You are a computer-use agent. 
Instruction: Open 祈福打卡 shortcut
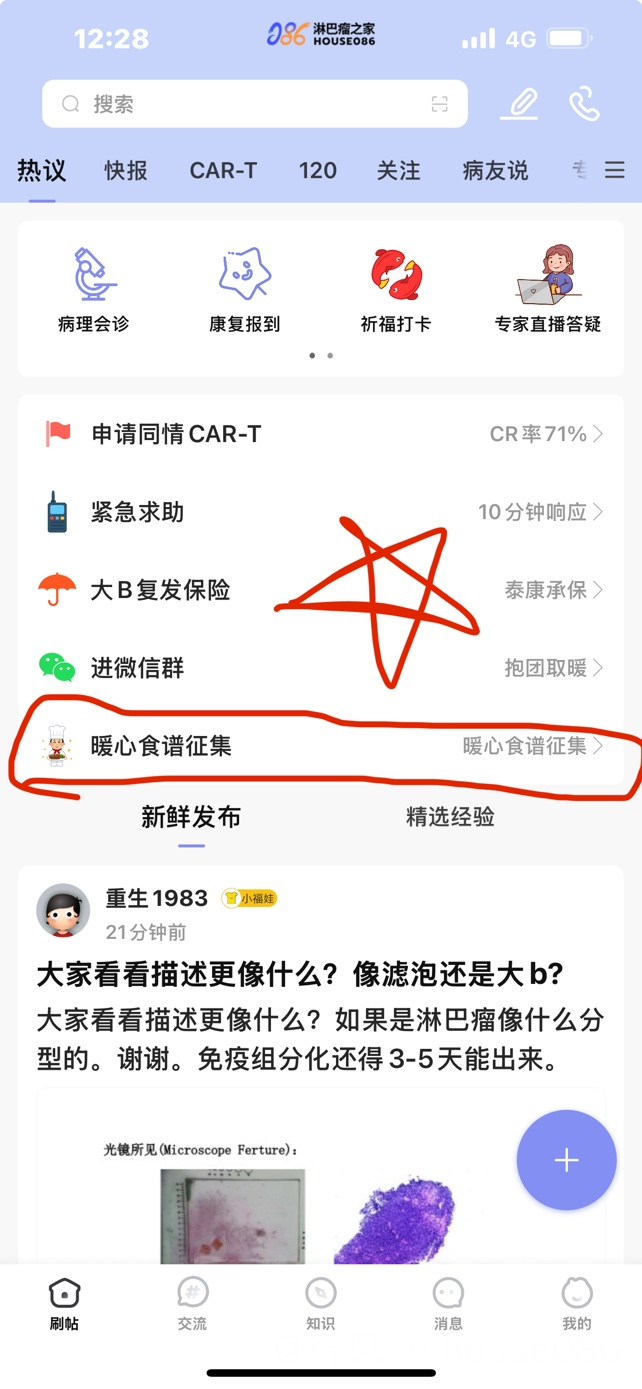(x=396, y=290)
